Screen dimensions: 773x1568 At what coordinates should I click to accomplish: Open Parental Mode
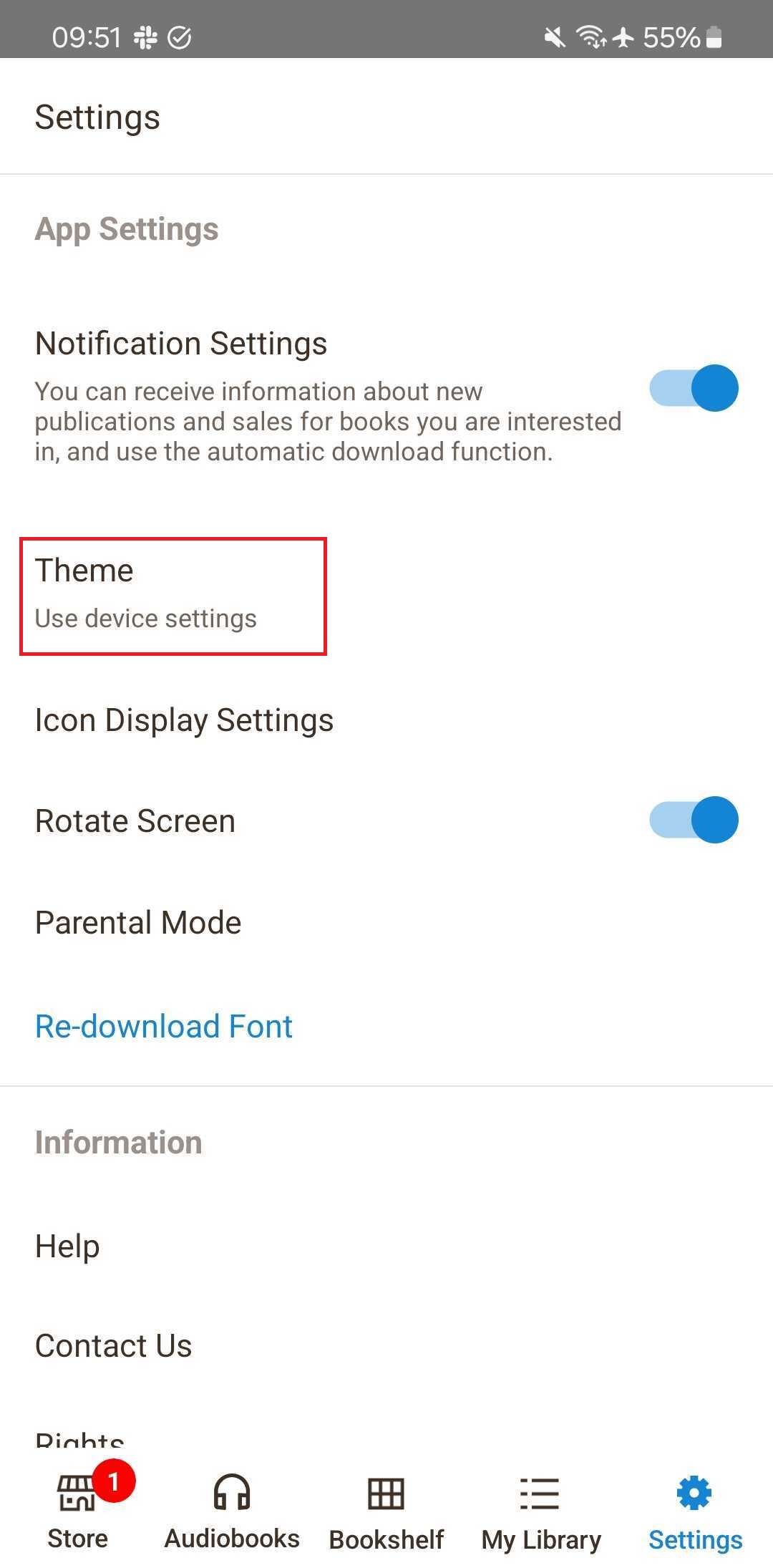(x=138, y=923)
